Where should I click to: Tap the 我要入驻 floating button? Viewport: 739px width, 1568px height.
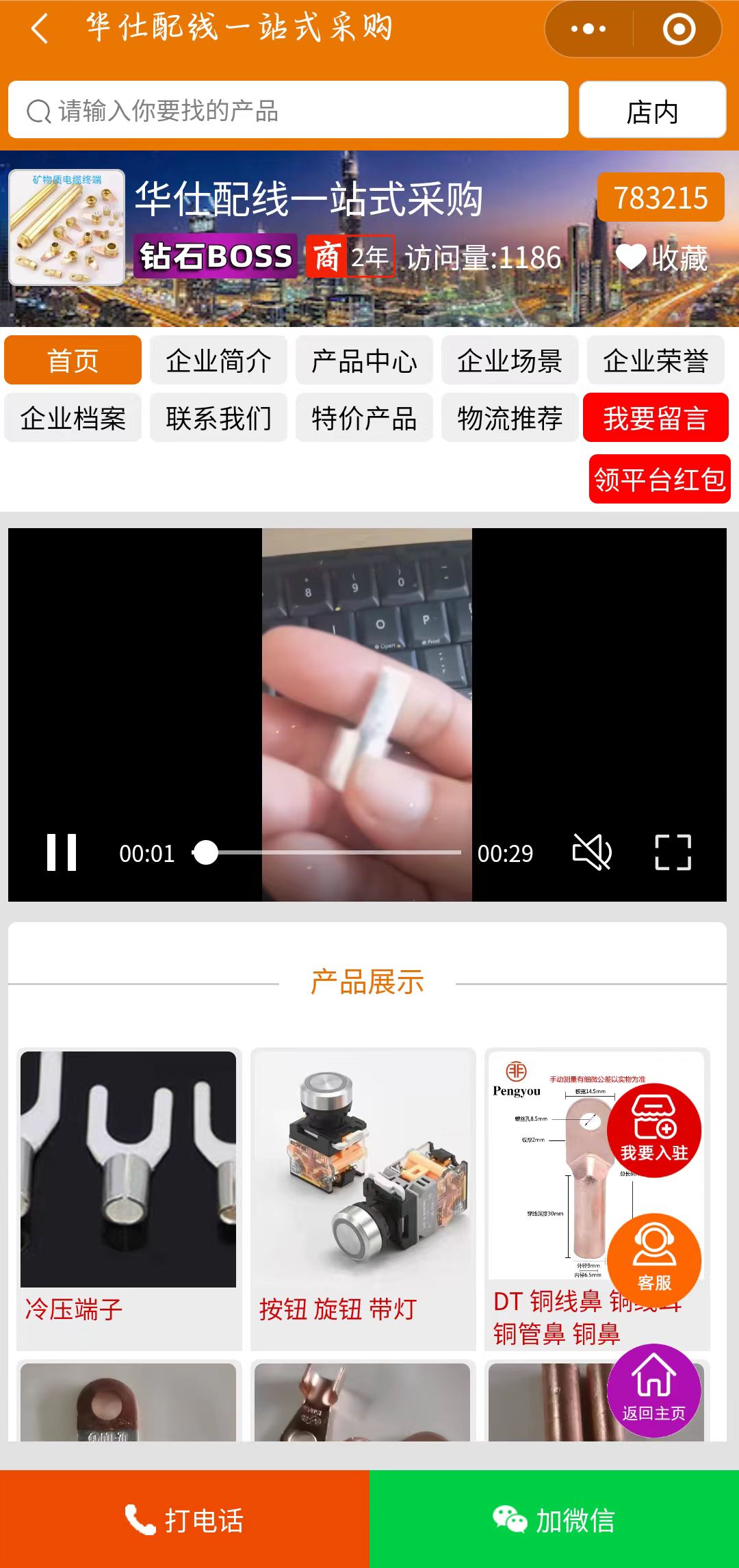654,1130
